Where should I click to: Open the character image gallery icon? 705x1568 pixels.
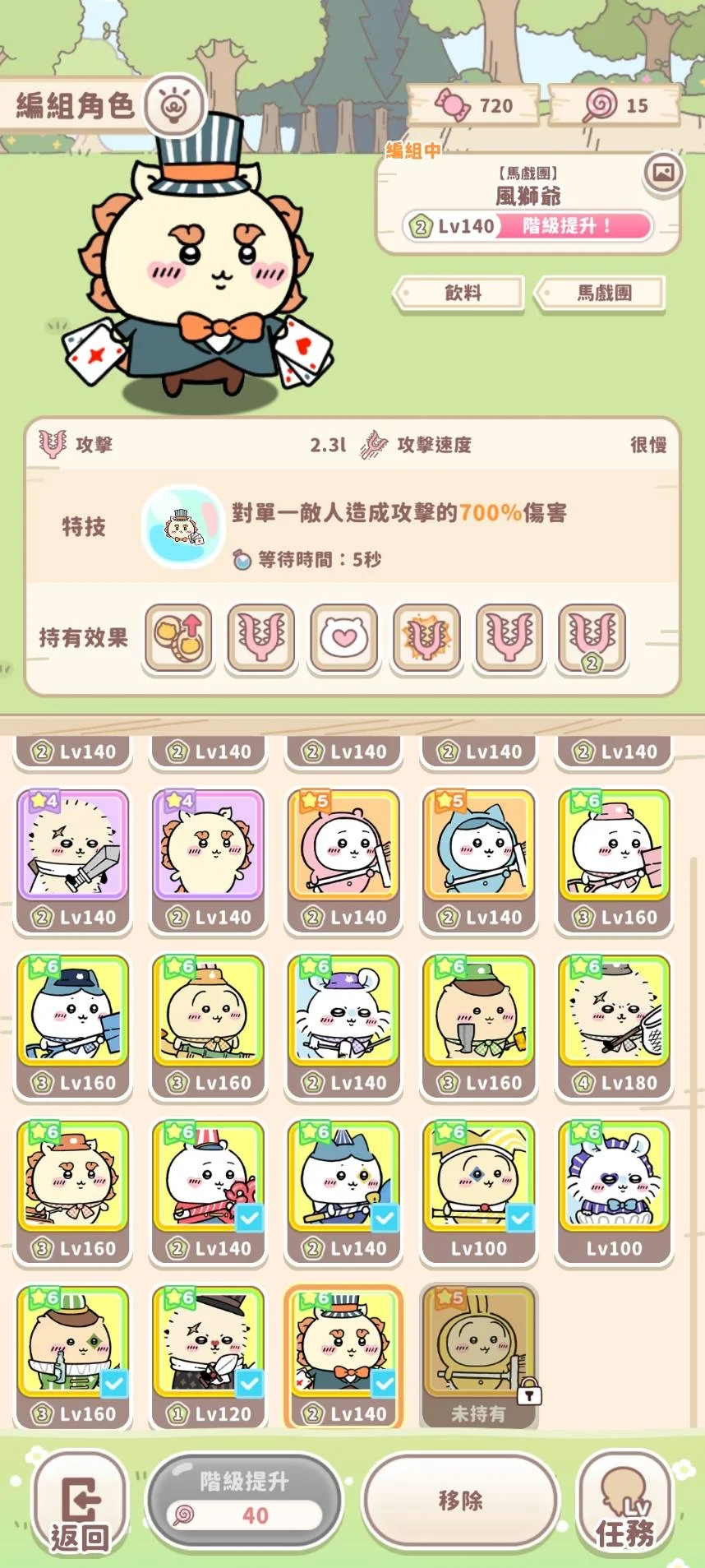click(662, 173)
